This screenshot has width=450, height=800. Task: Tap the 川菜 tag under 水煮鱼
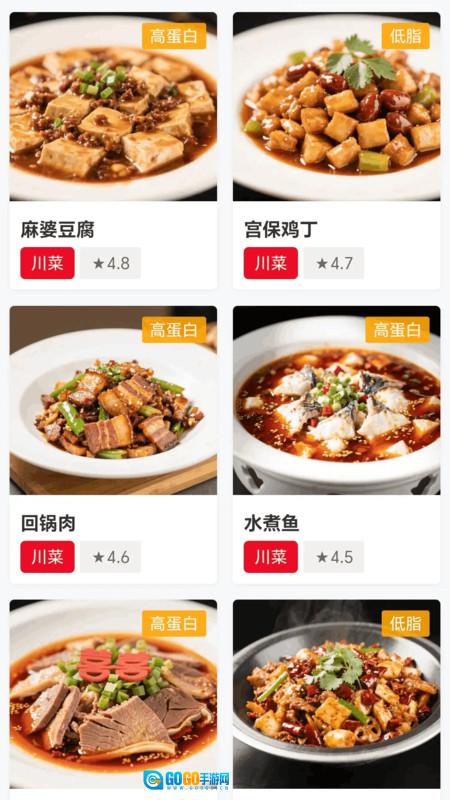point(270,557)
